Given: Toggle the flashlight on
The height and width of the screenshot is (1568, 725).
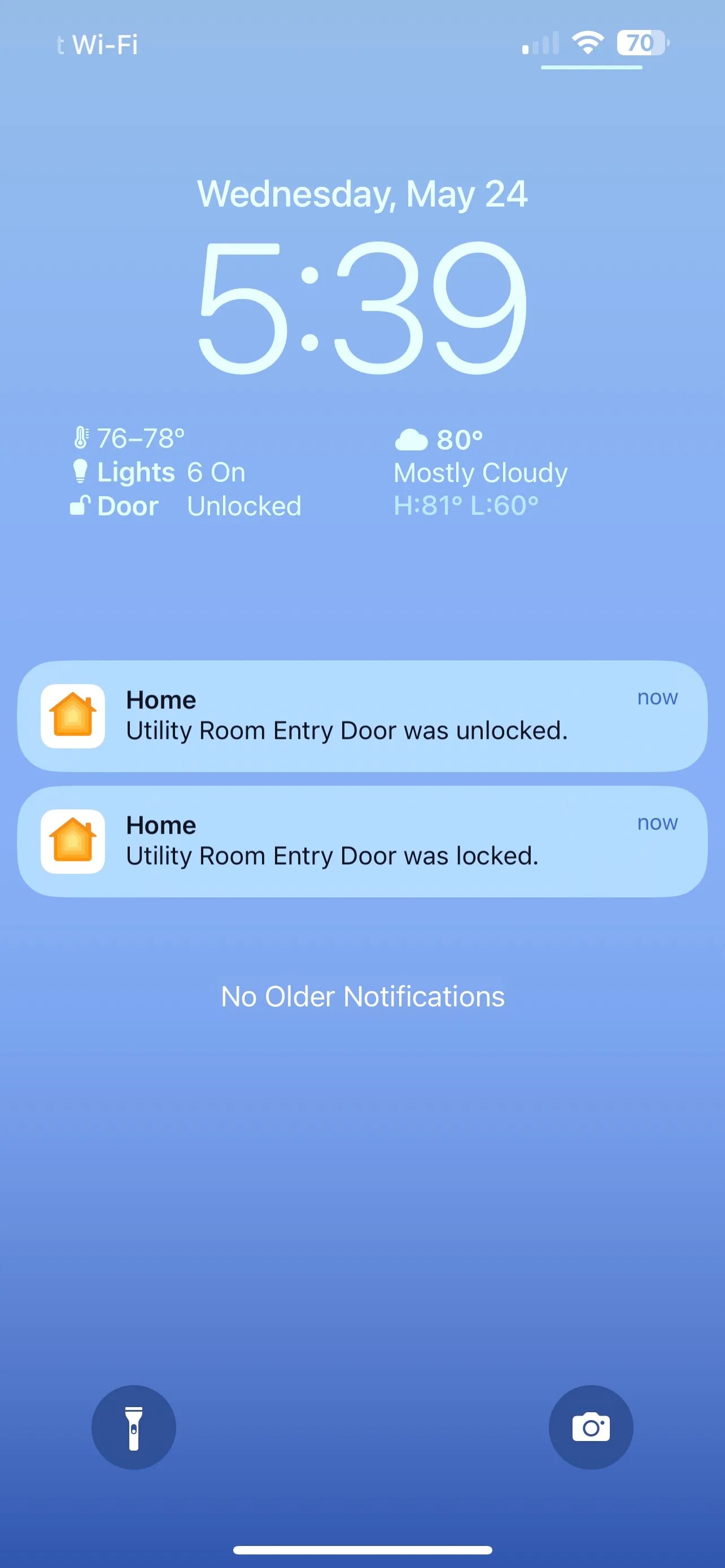Looking at the screenshot, I should point(134,1427).
